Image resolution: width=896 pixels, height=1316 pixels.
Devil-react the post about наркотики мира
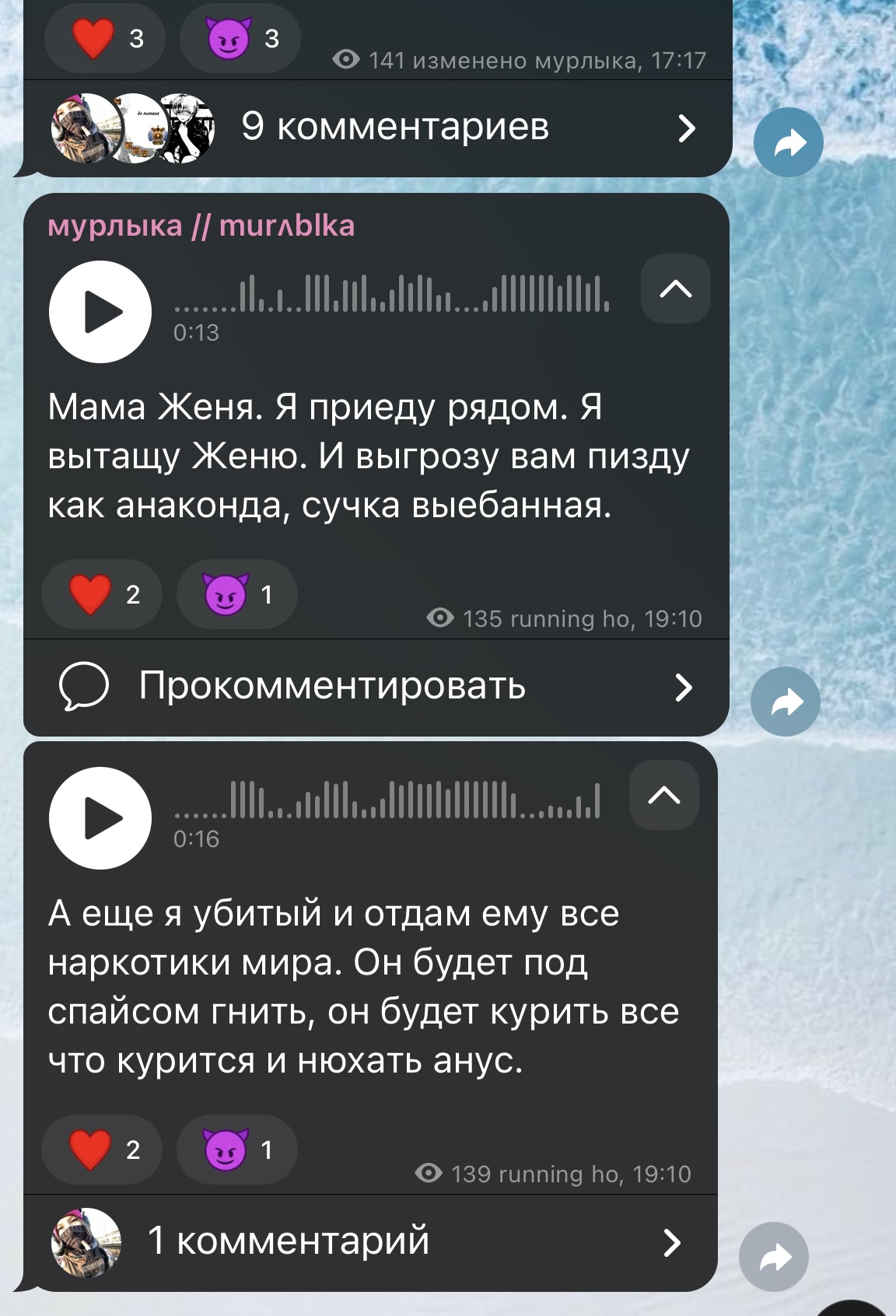click(x=237, y=1150)
